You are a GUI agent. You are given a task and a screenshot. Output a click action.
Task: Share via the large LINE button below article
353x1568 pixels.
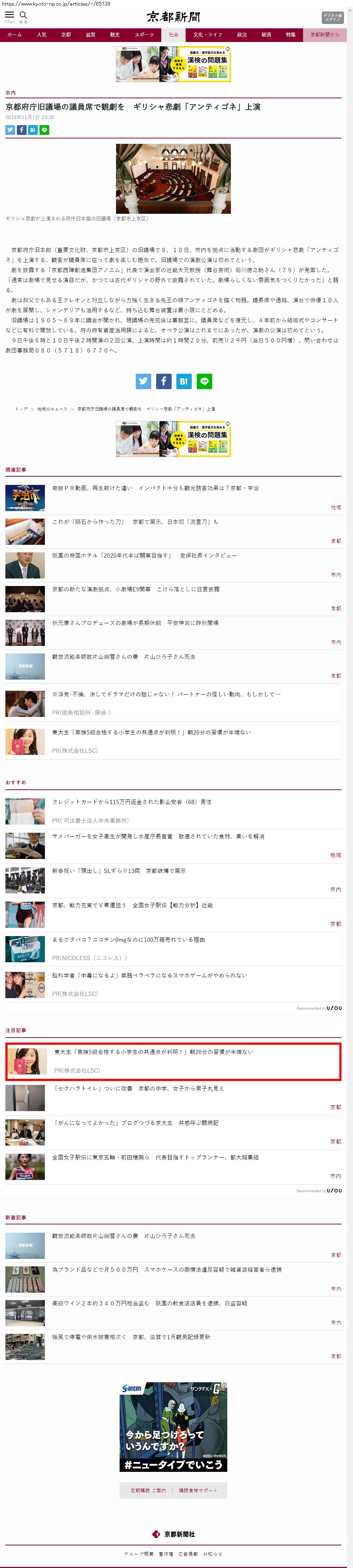tap(204, 381)
